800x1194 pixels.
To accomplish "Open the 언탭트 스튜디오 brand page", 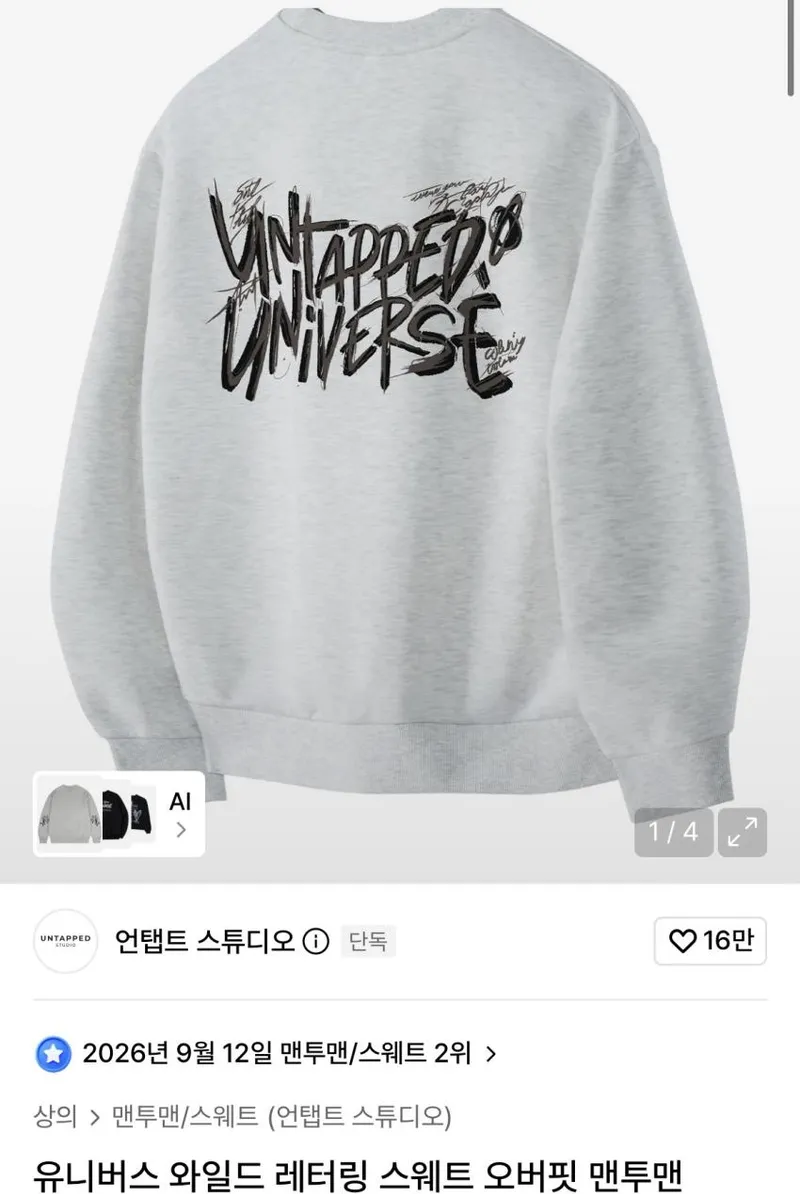I will (x=204, y=941).
